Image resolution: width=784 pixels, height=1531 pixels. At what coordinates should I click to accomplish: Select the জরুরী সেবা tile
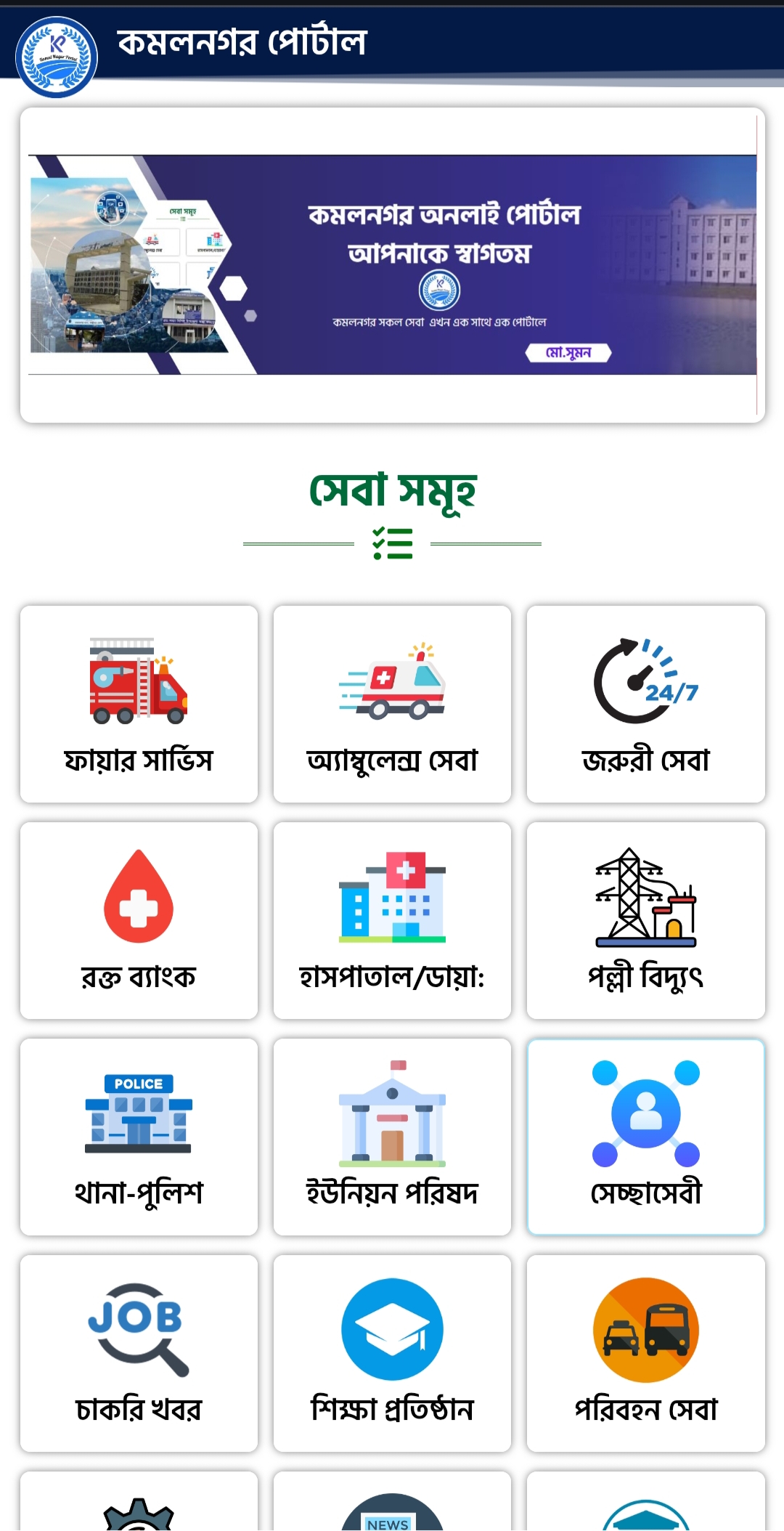pos(645,704)
